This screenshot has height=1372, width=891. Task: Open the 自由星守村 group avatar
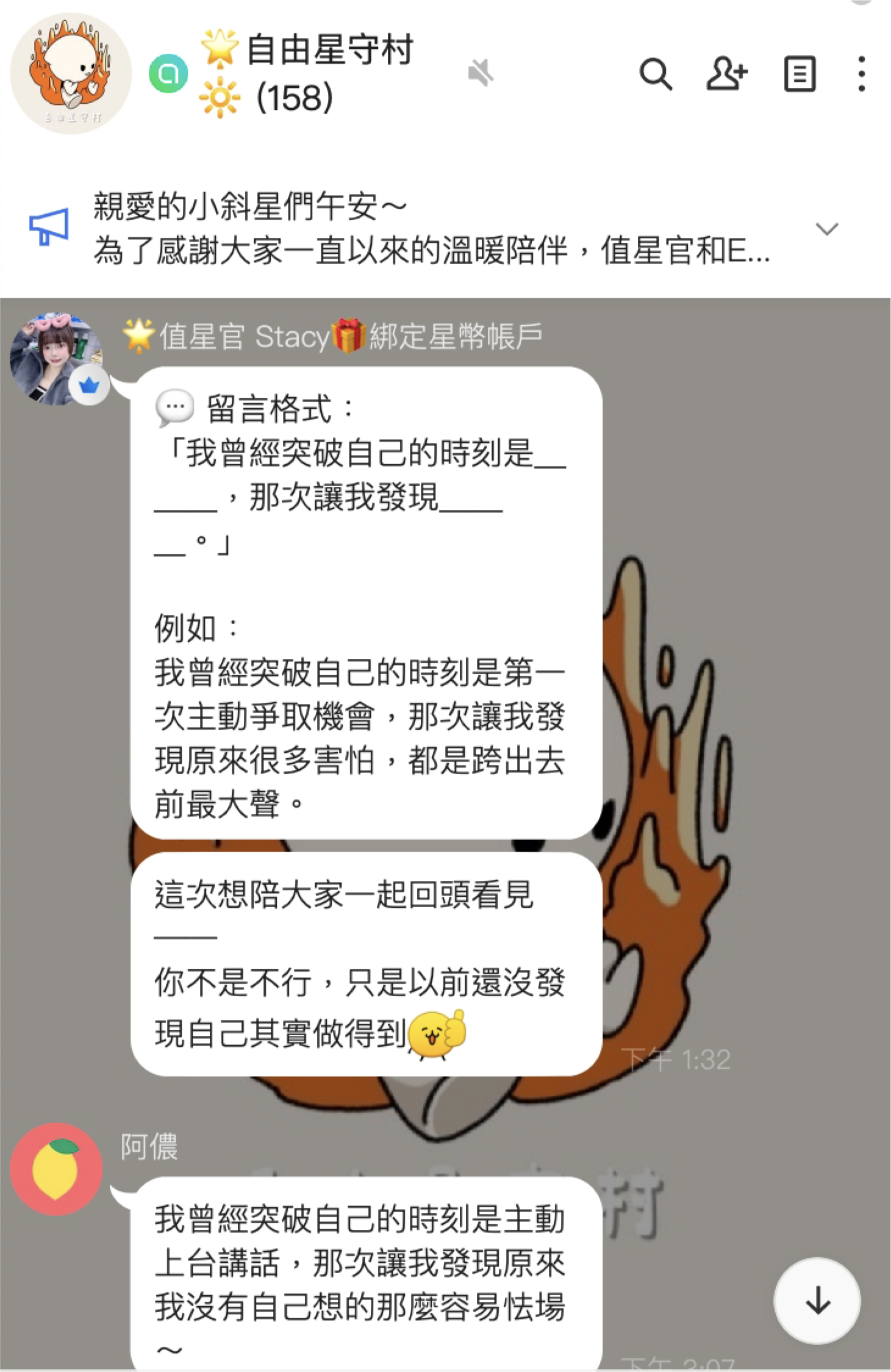[x=71, y=73]
